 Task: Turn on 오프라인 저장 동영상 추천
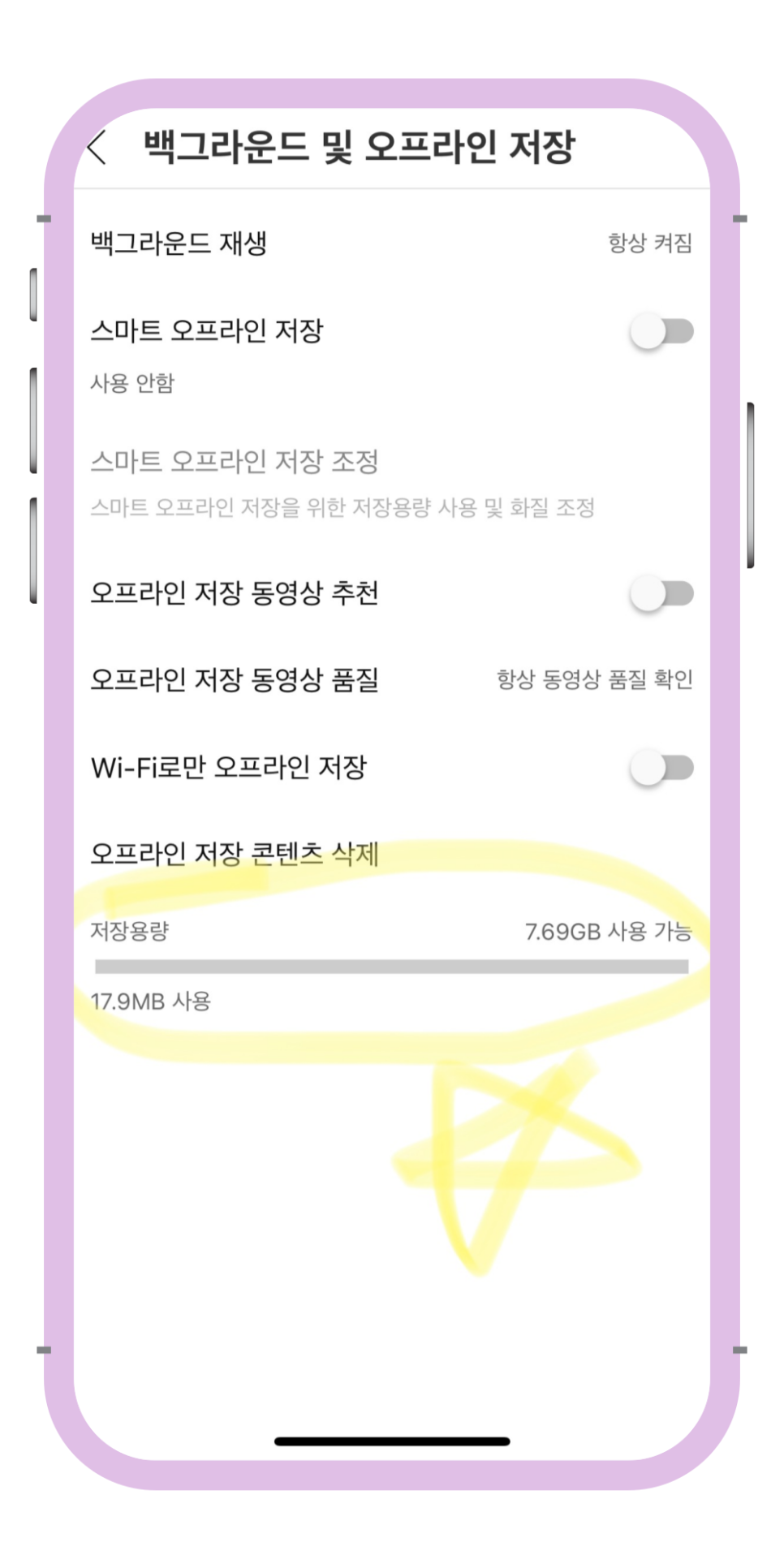point(661,593)
